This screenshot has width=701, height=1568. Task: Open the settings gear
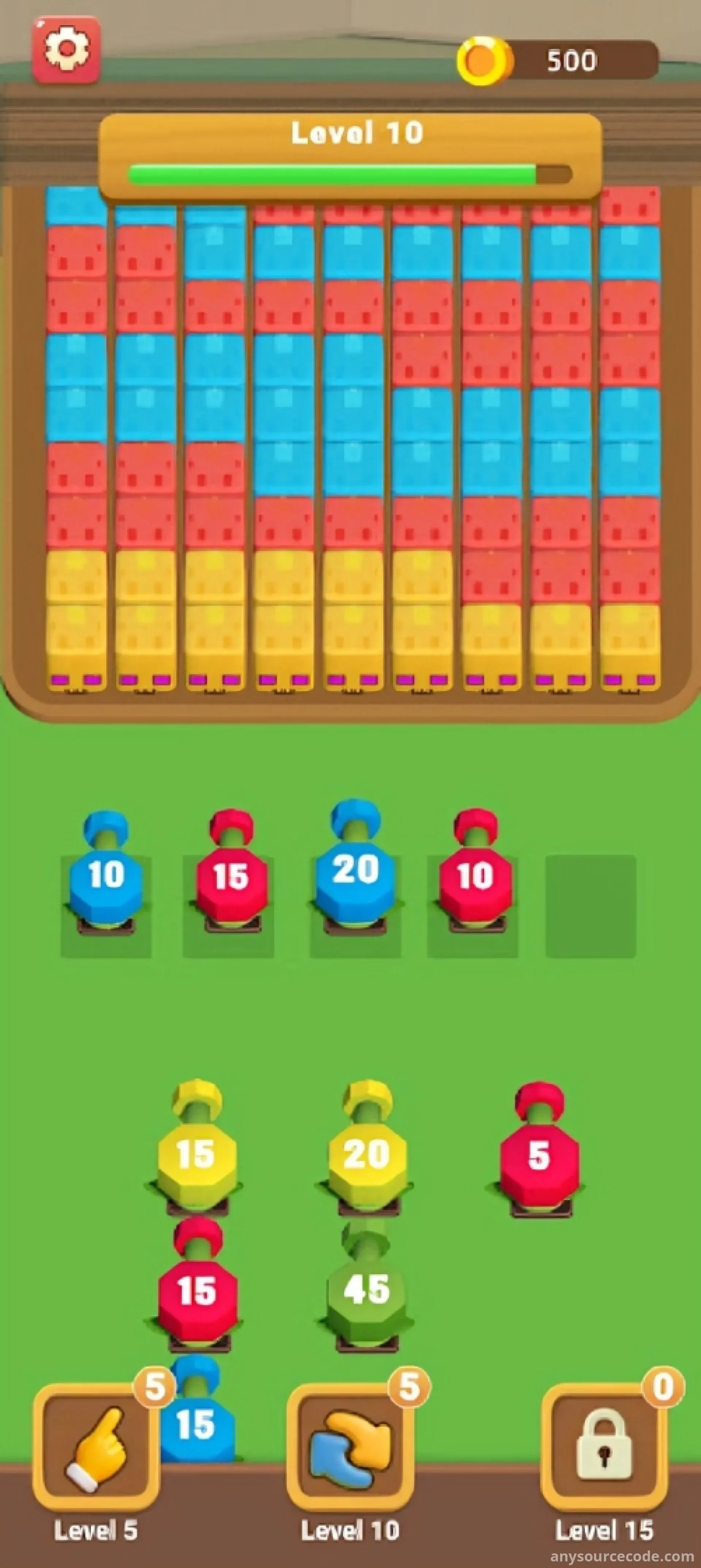(x=66, y=49)
